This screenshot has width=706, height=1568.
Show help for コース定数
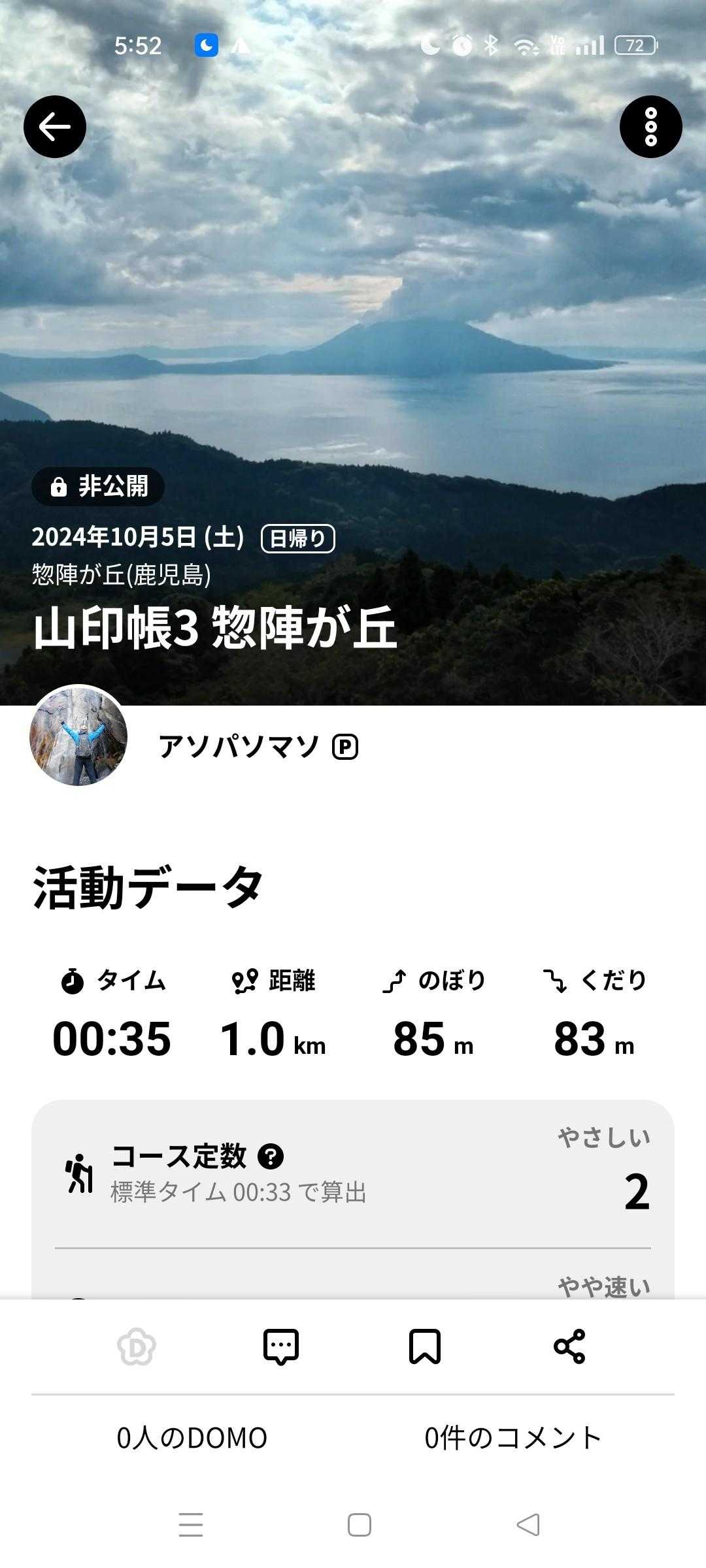click(271, 1156)
